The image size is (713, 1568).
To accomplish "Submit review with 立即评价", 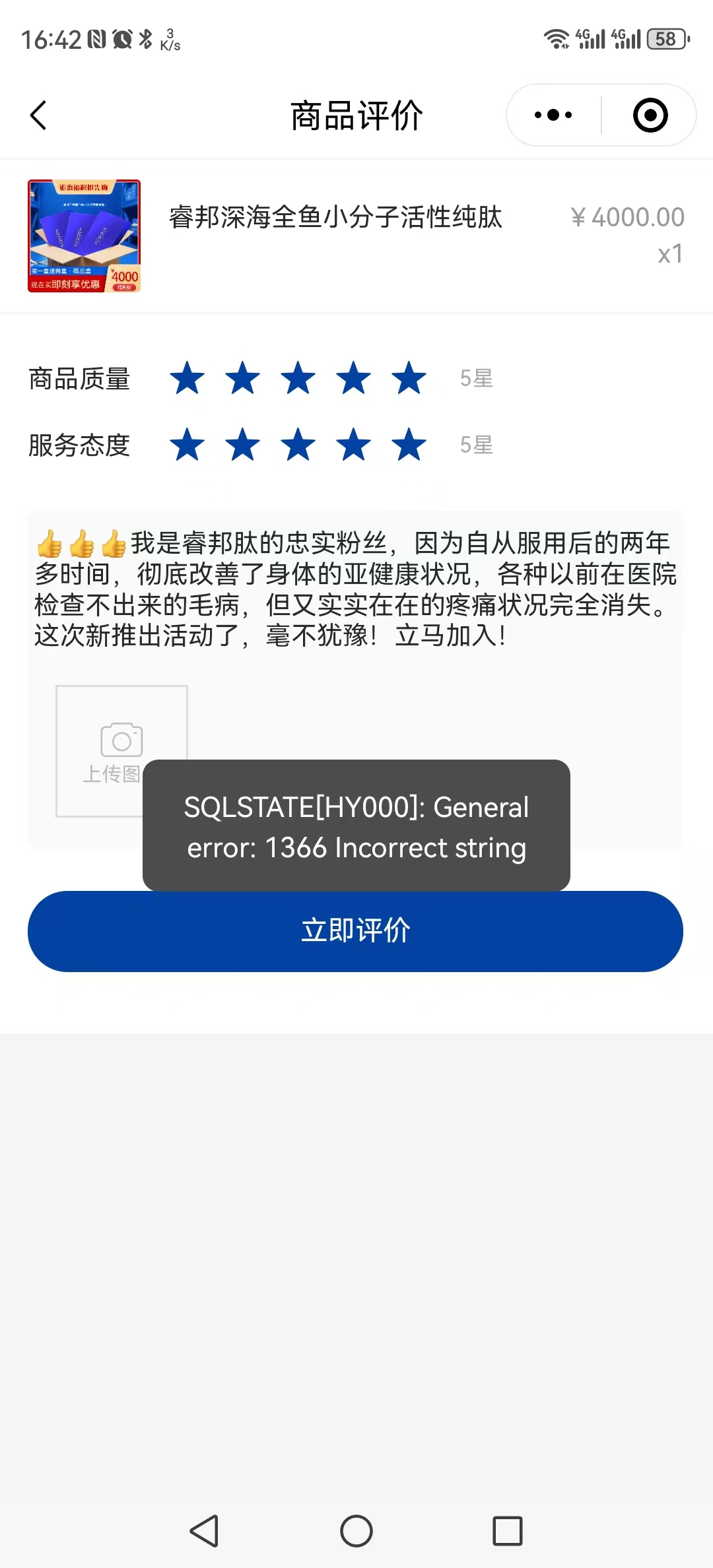I will [355, 931].
